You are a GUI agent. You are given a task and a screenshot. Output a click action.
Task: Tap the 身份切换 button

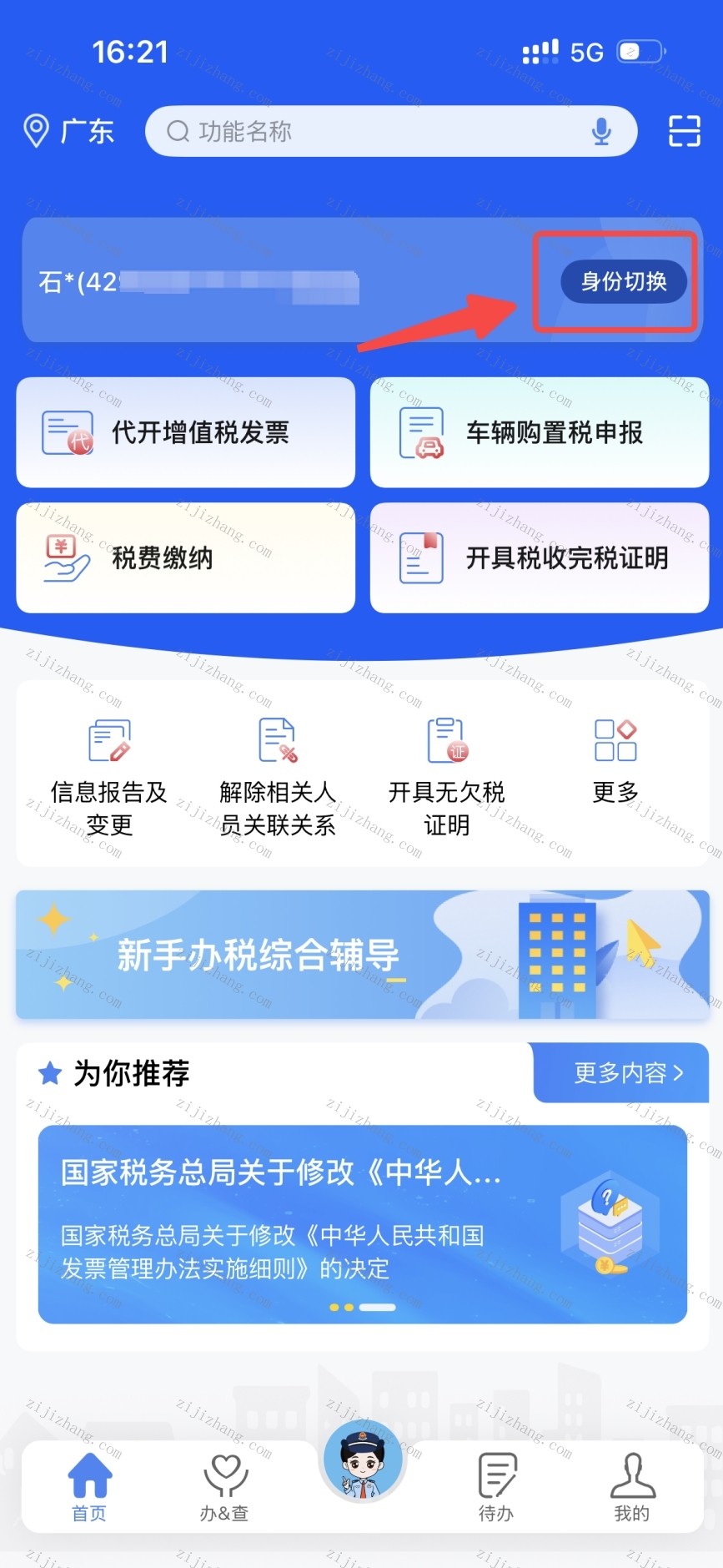[623, 281]
